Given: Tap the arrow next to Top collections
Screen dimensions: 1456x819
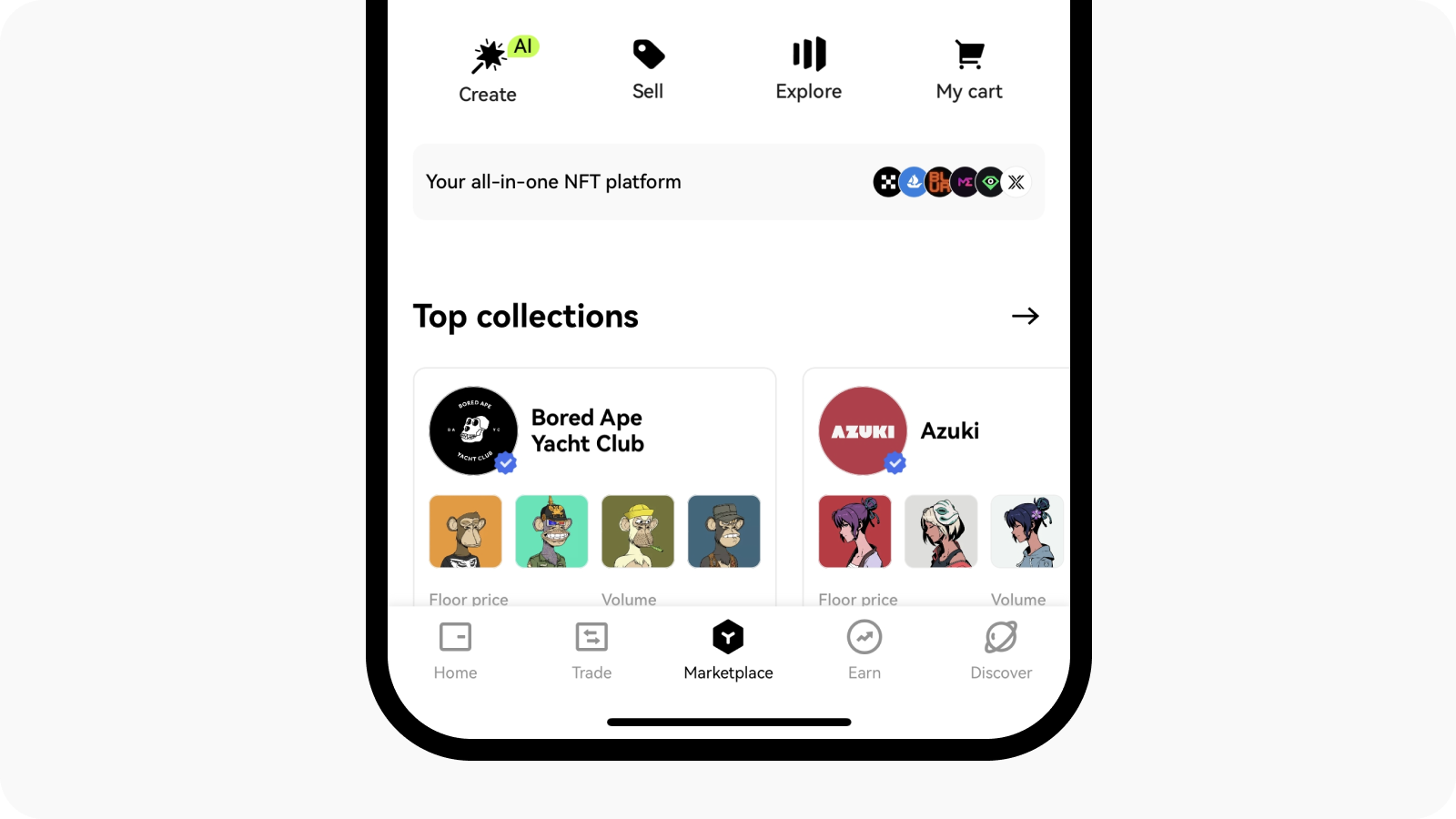Looking at the screenshot, I should (x=1025, y=316).
